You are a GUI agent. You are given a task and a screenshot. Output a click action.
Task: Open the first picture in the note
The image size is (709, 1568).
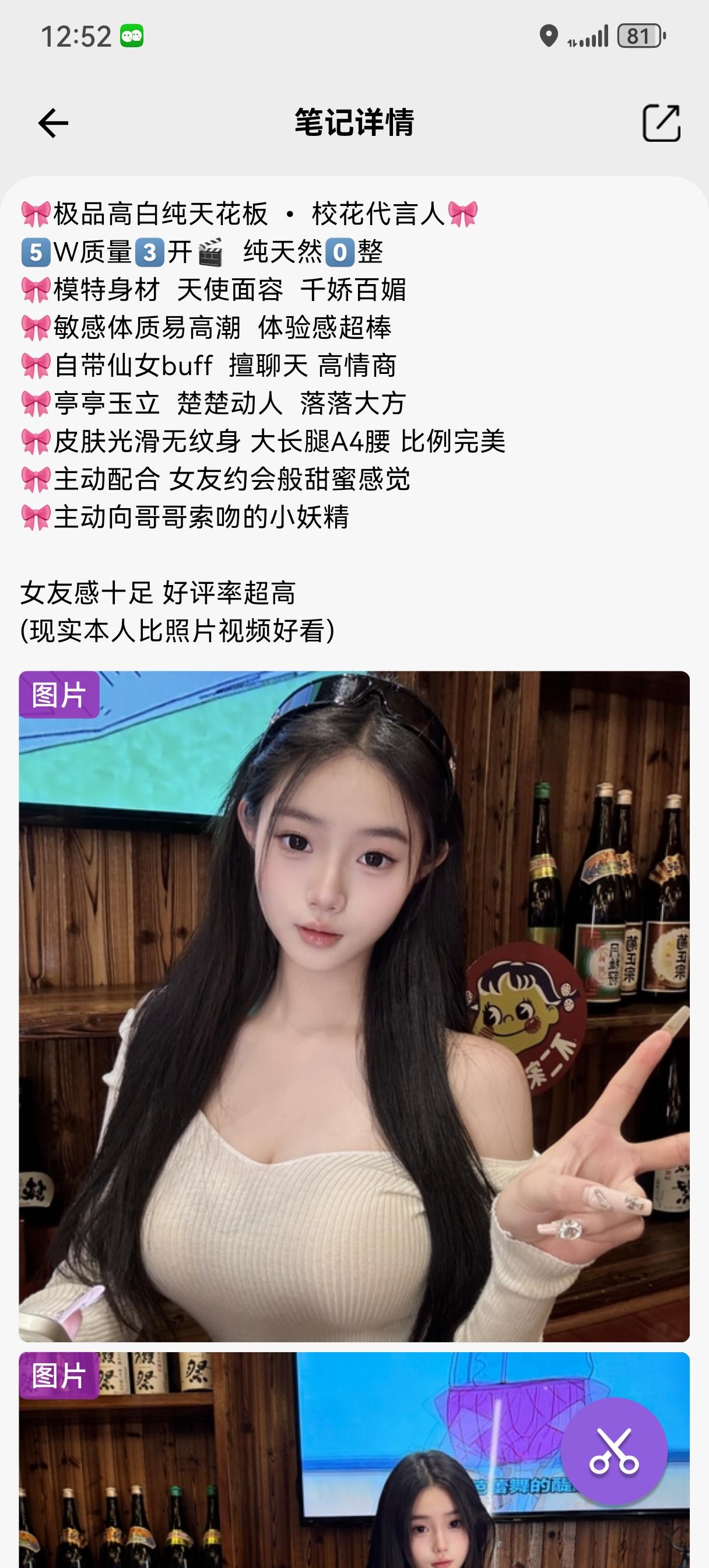(x=353, y=1007)
